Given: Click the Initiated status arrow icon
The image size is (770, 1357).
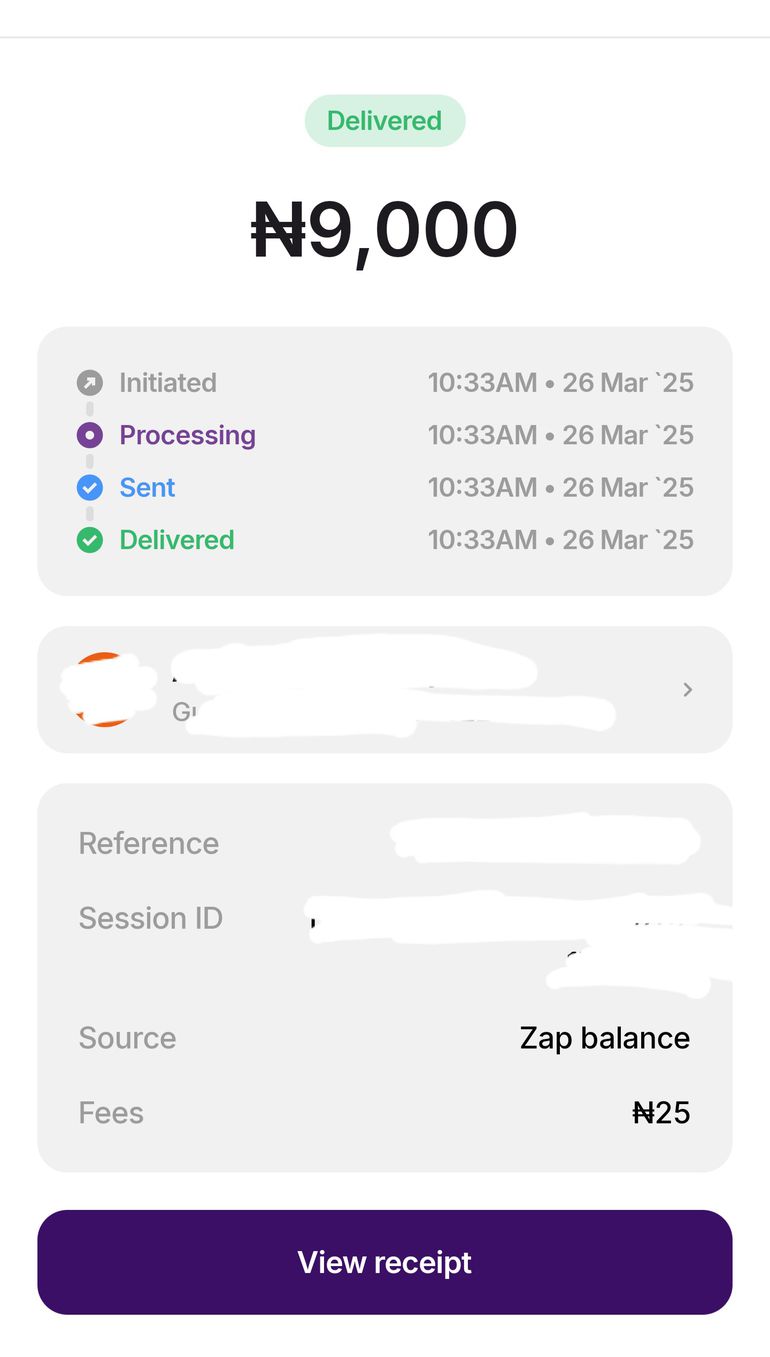Looking at the screenshot, I should (89, 382).
